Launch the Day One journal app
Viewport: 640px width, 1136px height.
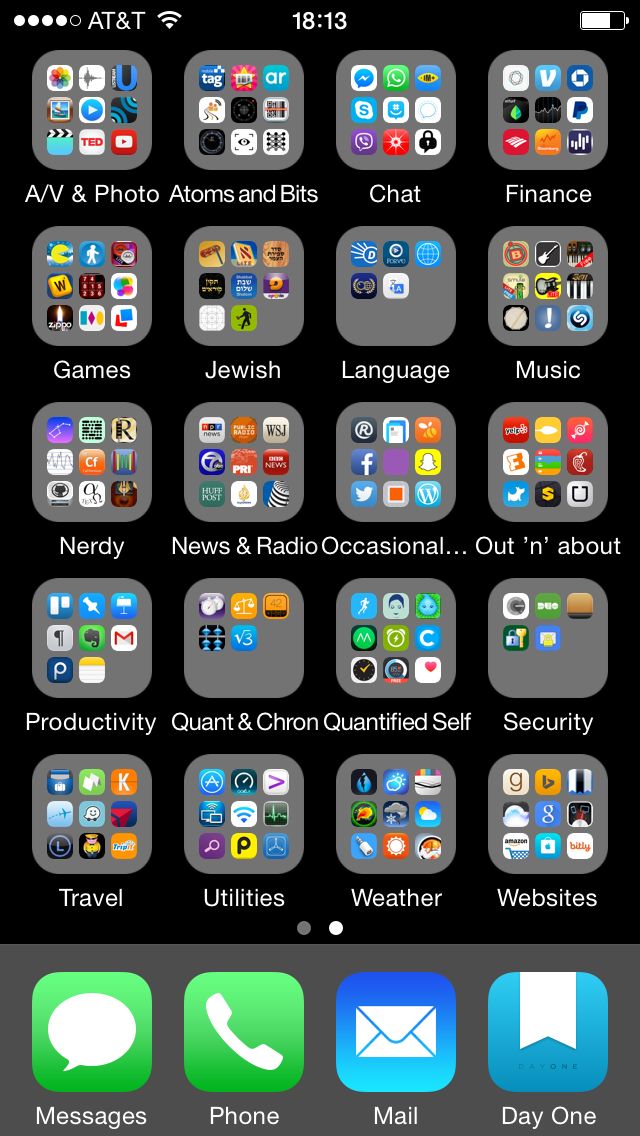pos(548,1032)
